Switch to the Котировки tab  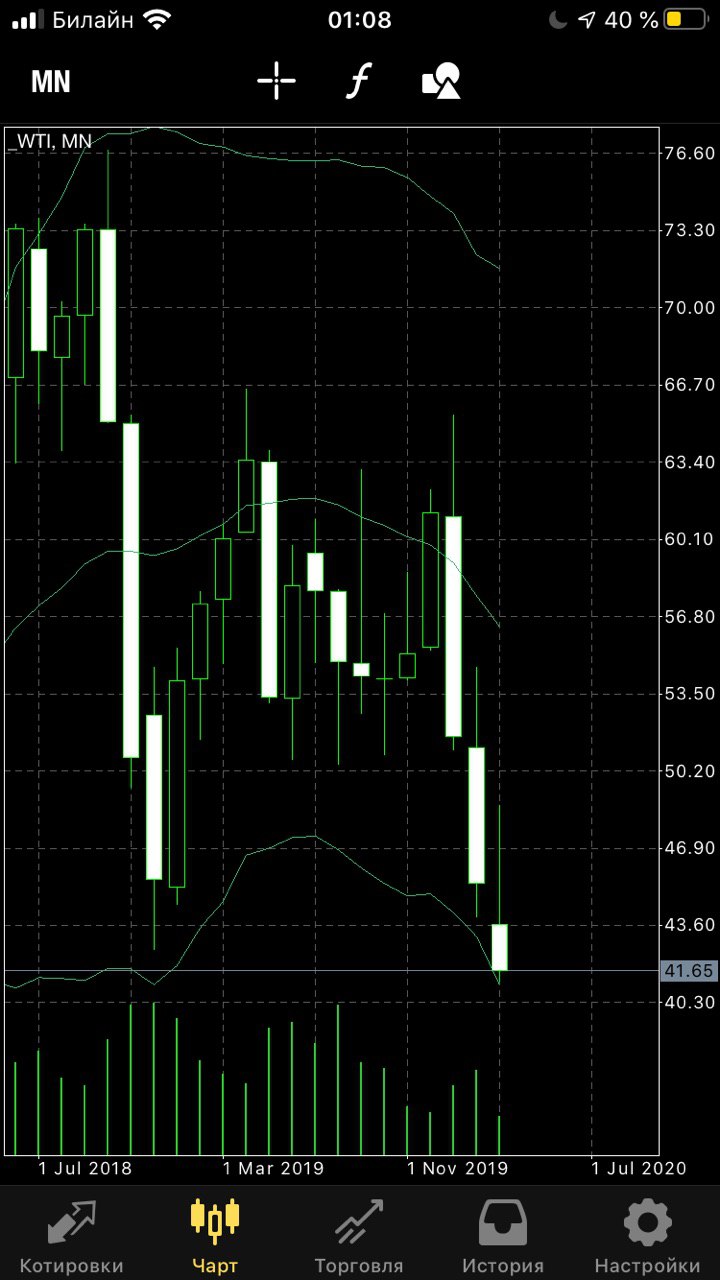point(71,1237)
